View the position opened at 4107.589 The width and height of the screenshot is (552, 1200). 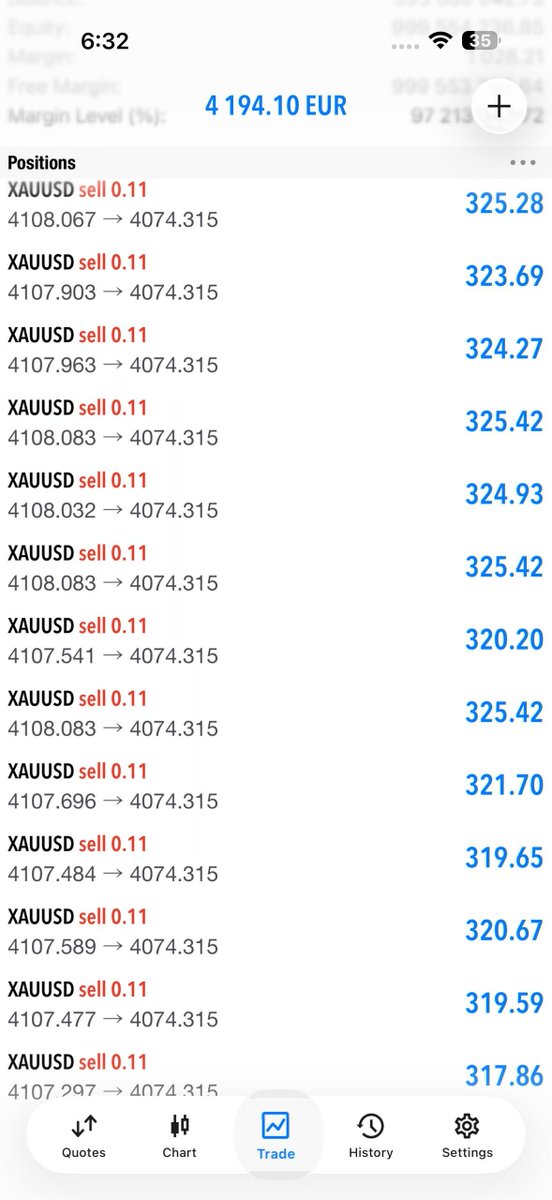[x=276, y=931]
